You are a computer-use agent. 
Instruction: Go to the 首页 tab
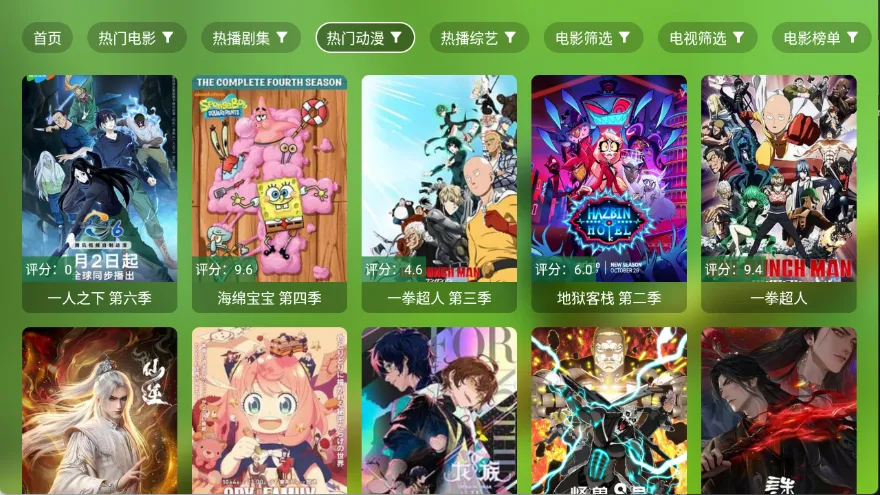[x=47, y=38]
